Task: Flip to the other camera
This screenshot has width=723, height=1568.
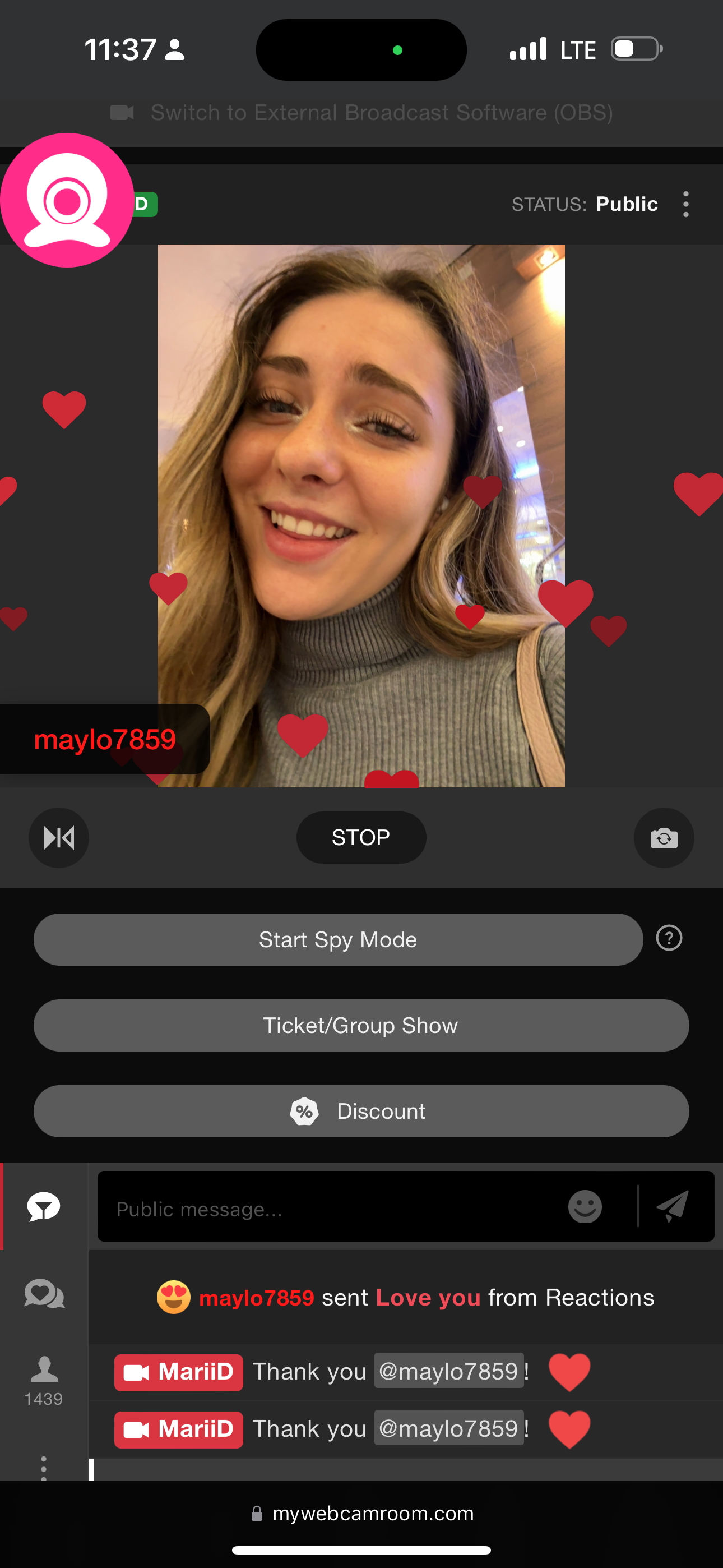Action: [x=664, y=838]
